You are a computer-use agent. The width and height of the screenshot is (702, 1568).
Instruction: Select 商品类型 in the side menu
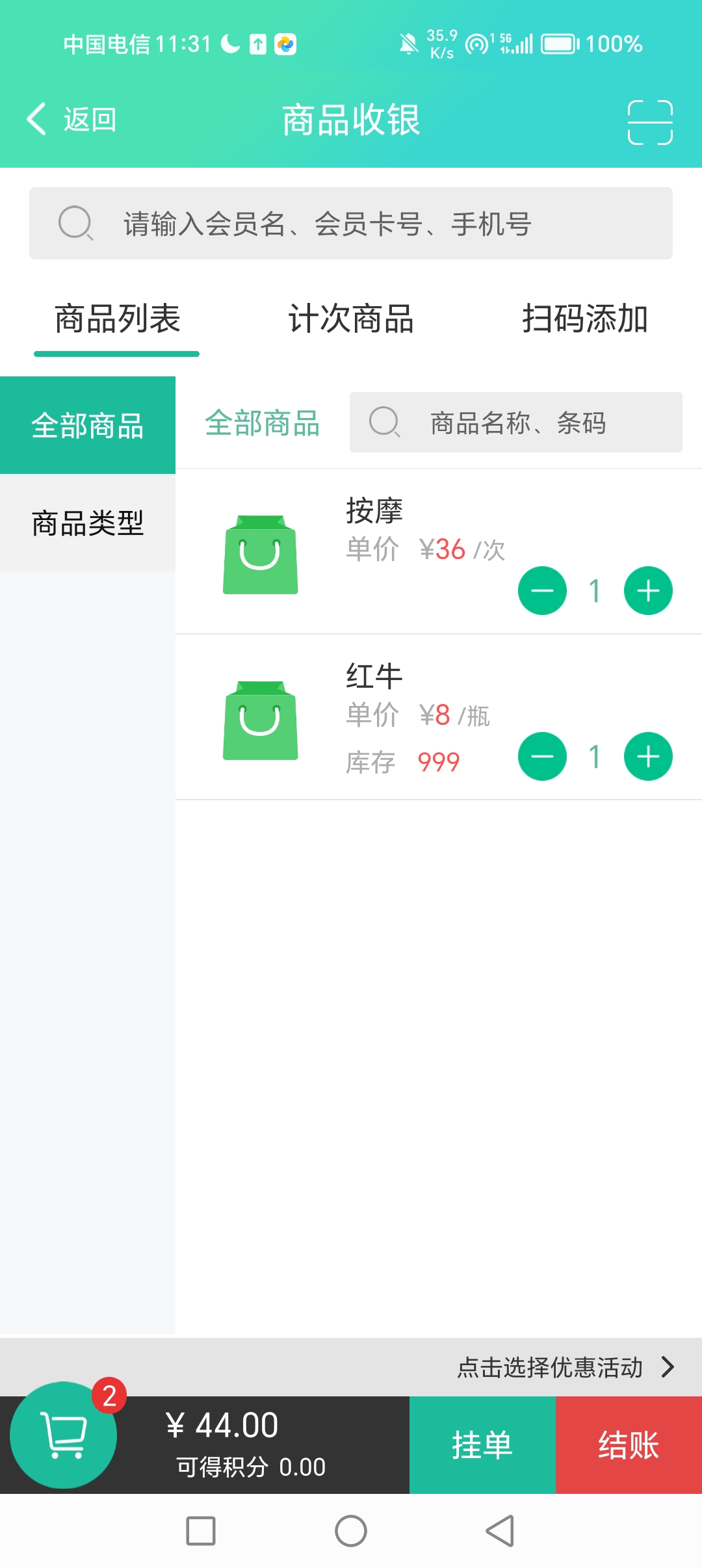click(88, 523)
